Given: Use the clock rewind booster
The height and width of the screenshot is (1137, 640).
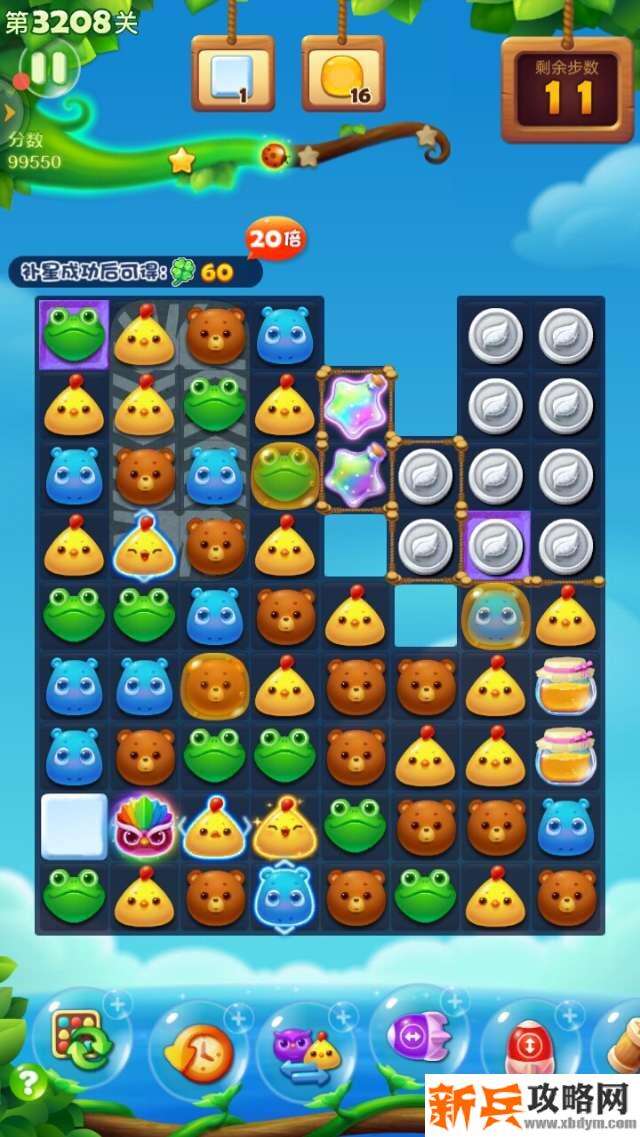Looking at the screenshot, I should (x=198, y=1054).
